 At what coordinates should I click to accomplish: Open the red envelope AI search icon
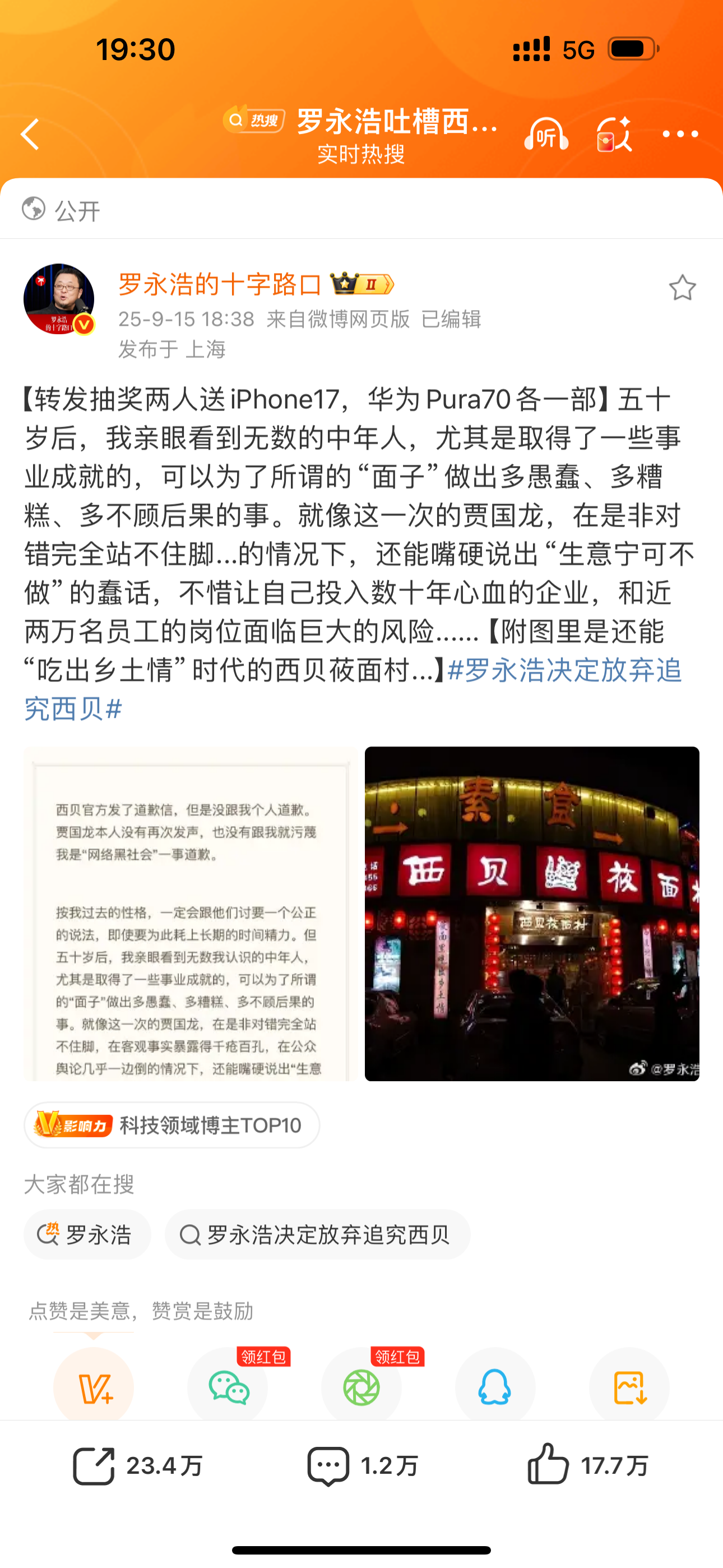[x=614, y=134]
